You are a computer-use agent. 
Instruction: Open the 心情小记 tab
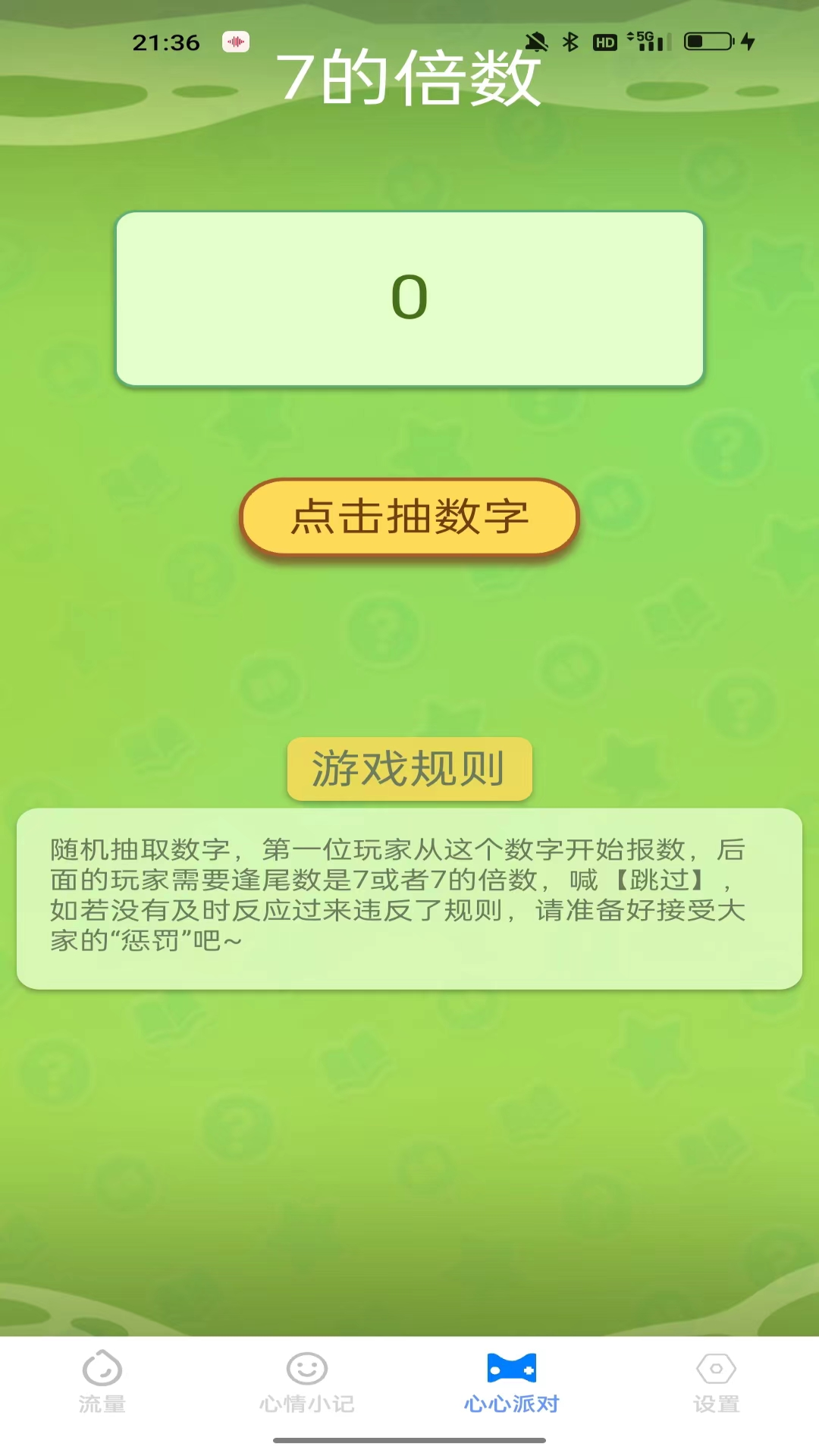click(307, 1382)
